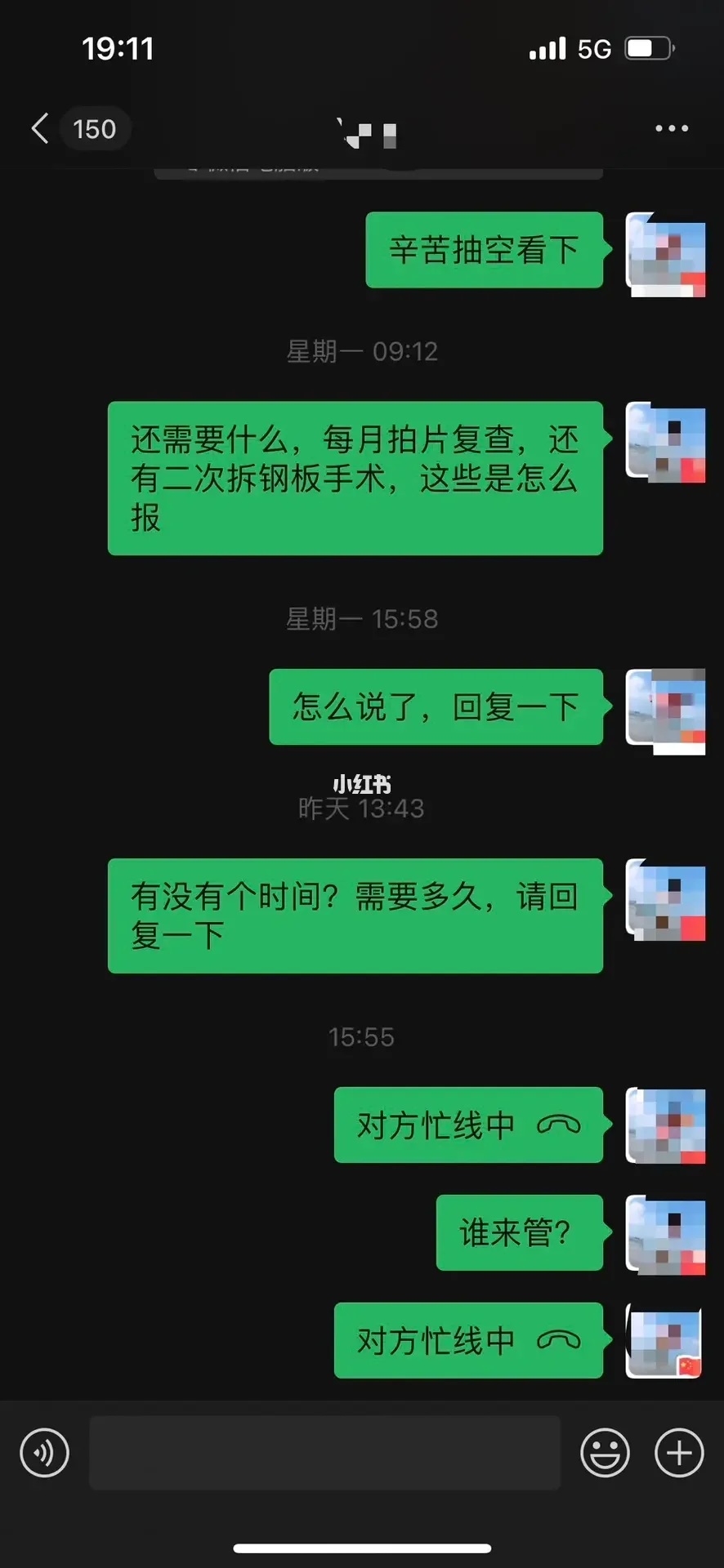Viewport: 724px width, 1568px height.
Task: Redial from the last 对方忙线中 call bubble
Action: [468, 1340]
